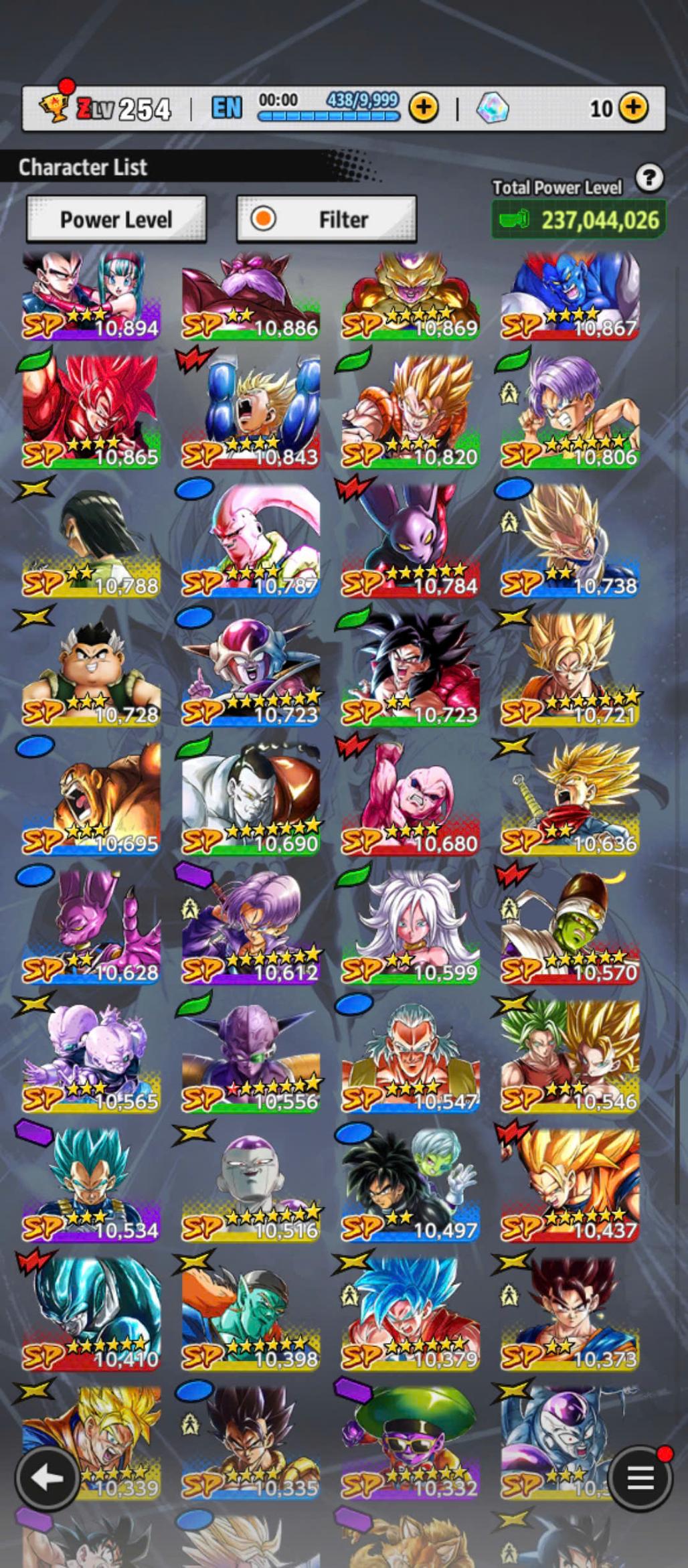The height and width of the screenshot is (1568, 688).
Task: Open the Filter options
Action: [x=327, y=219]
